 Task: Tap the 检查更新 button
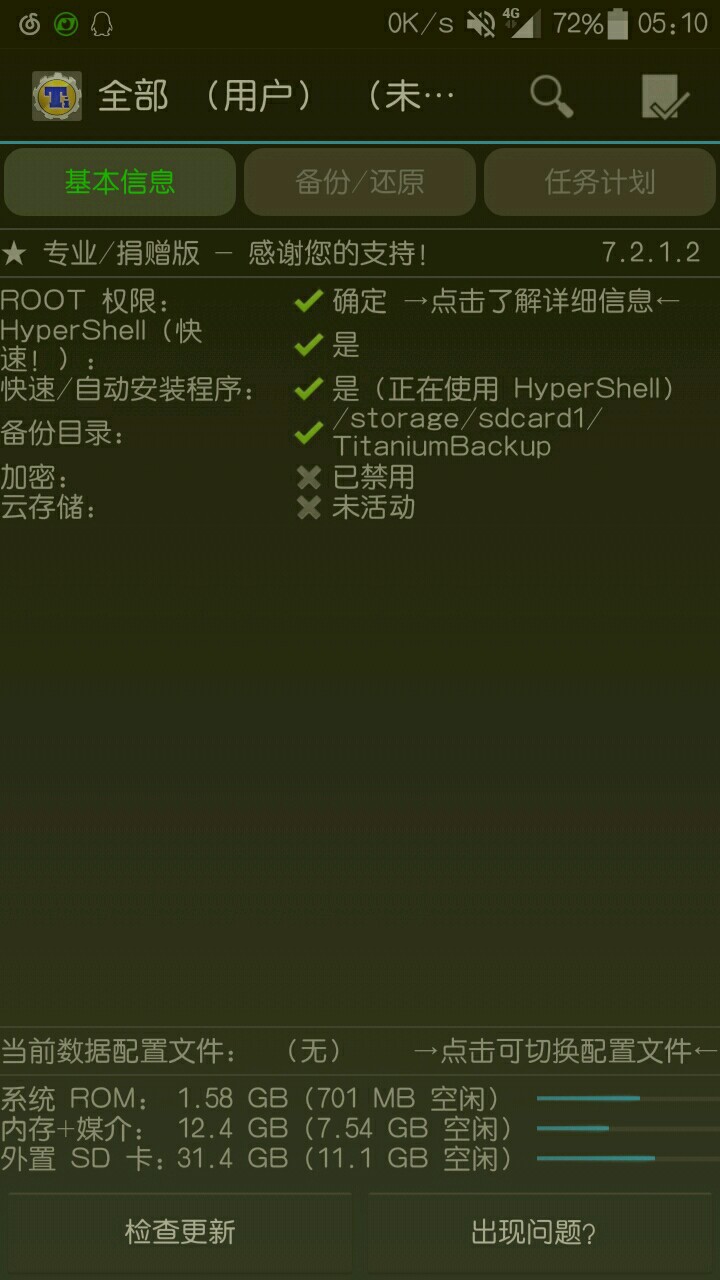click(180, 1231)
